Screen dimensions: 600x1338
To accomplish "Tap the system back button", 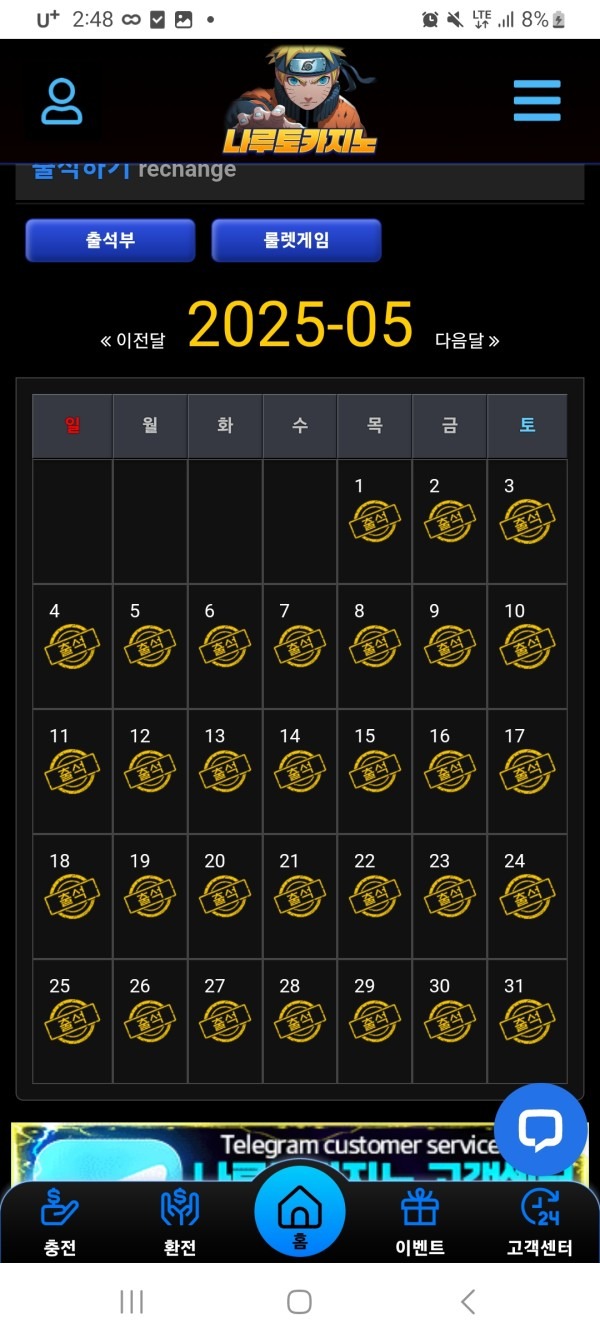I will click(467, 1301).
